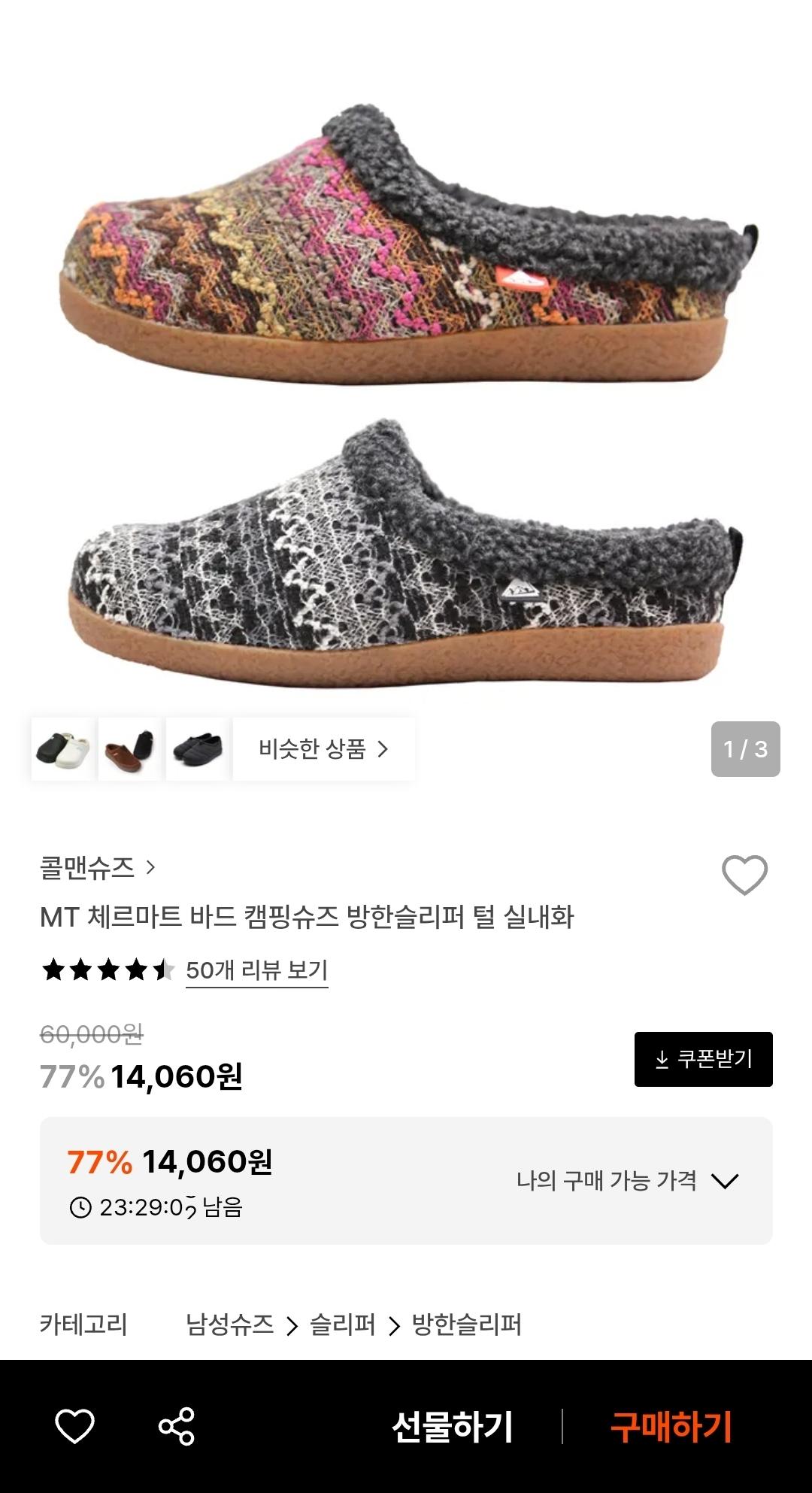Image resolution: width=812 pixels, height=1493 pixels.
Task: Open the black quilted shoe thumbnail
Action: 197,749
